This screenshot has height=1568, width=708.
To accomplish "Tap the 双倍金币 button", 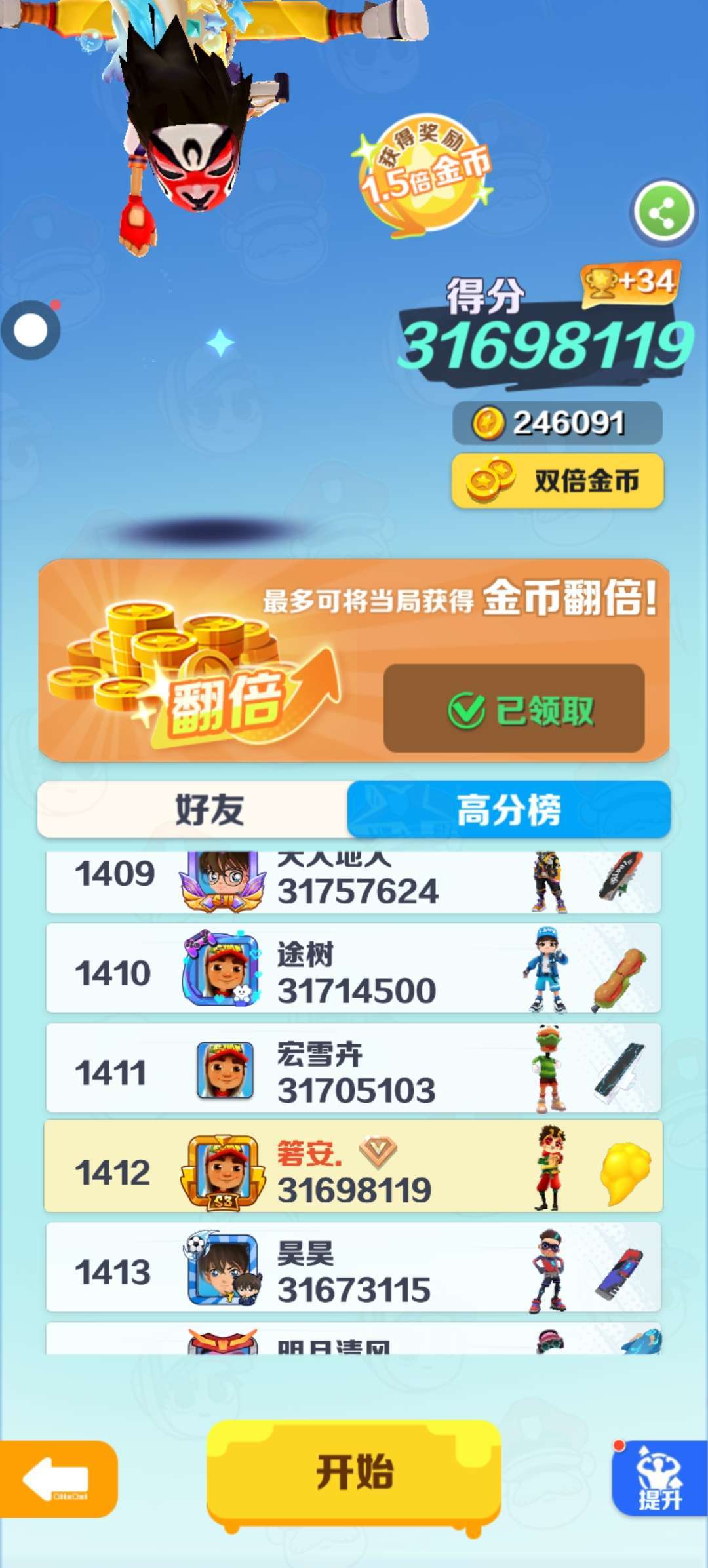I will (557, 480).
